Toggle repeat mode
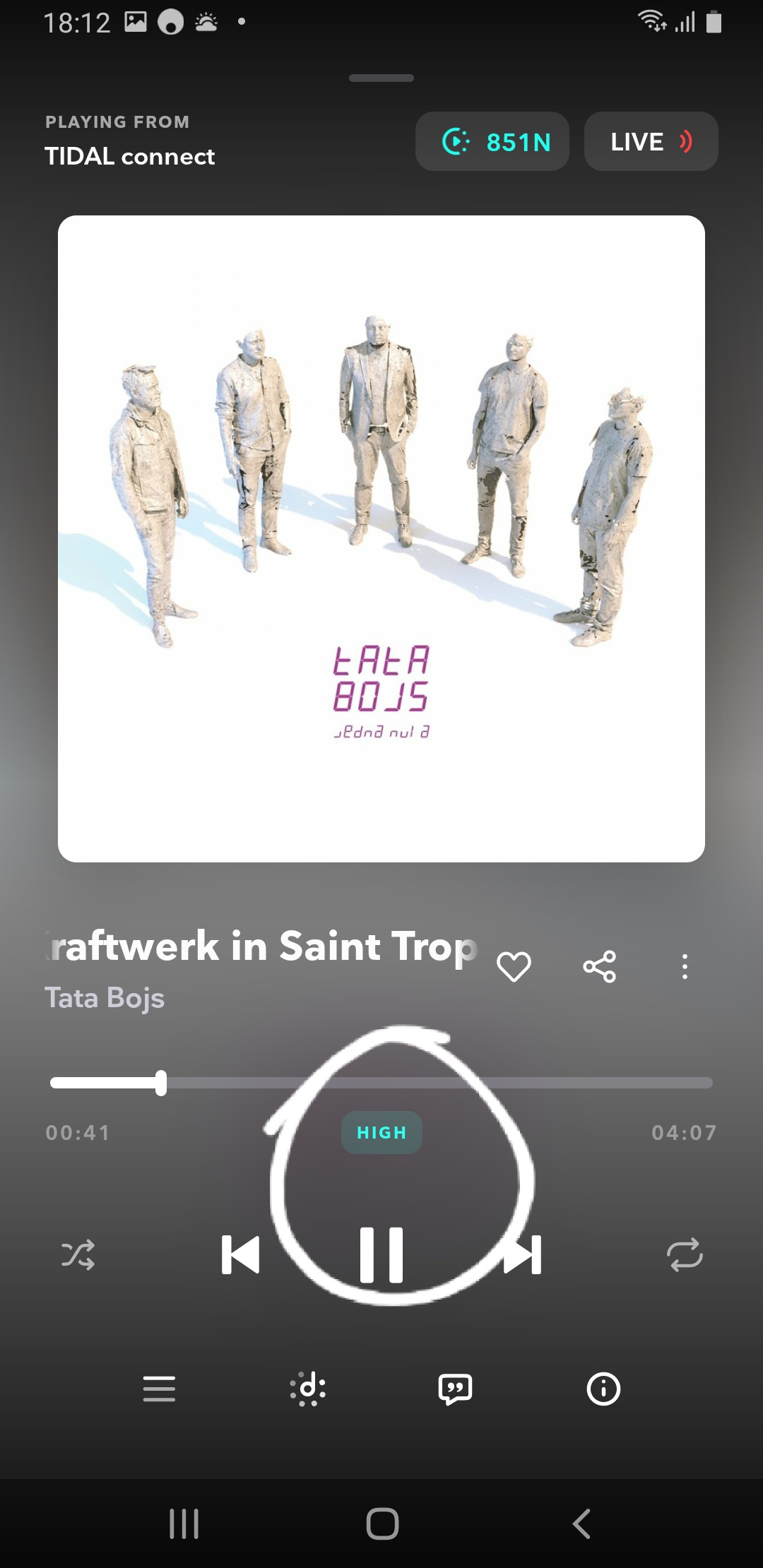This screenshot has height=1568, width=763. pyautogui.click(x=685, y=1255)
